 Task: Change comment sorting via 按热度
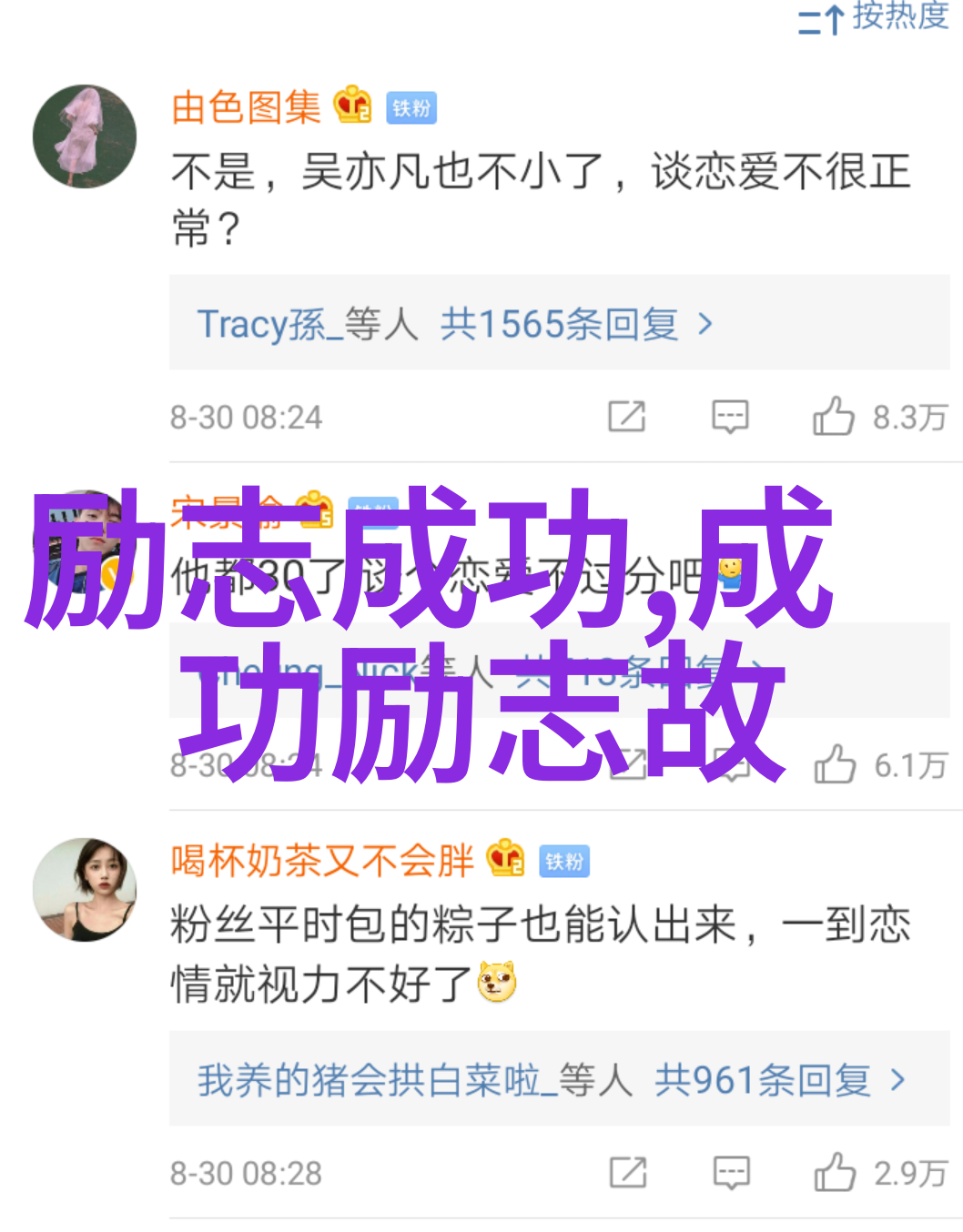click(x=874, y=18)
